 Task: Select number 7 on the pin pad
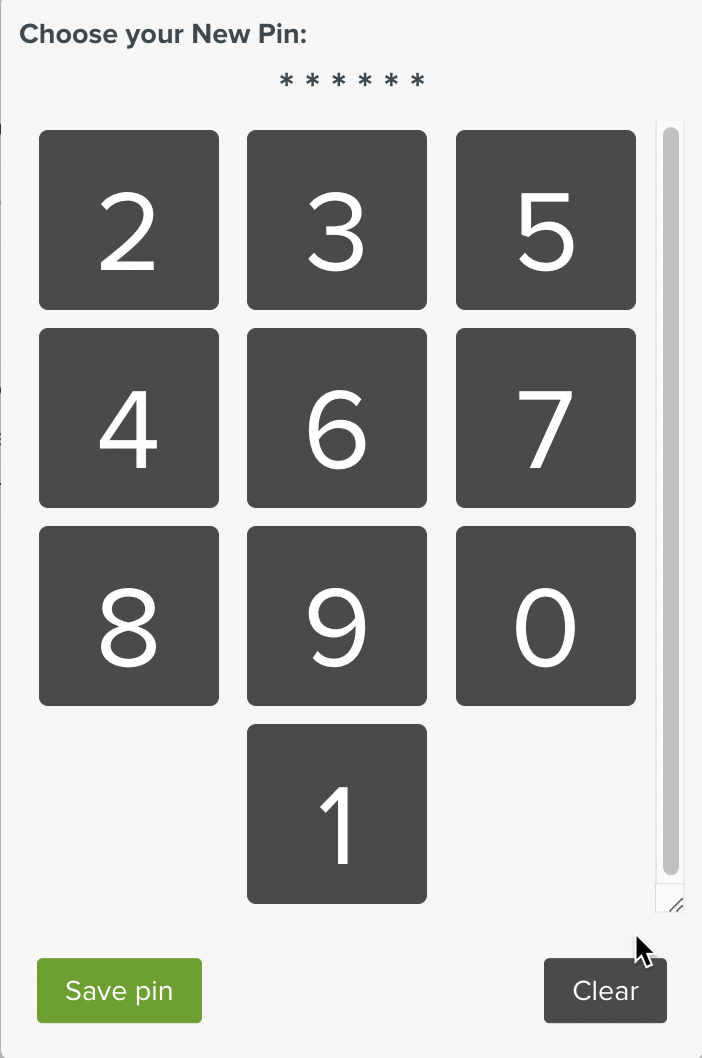pos(546,418)
